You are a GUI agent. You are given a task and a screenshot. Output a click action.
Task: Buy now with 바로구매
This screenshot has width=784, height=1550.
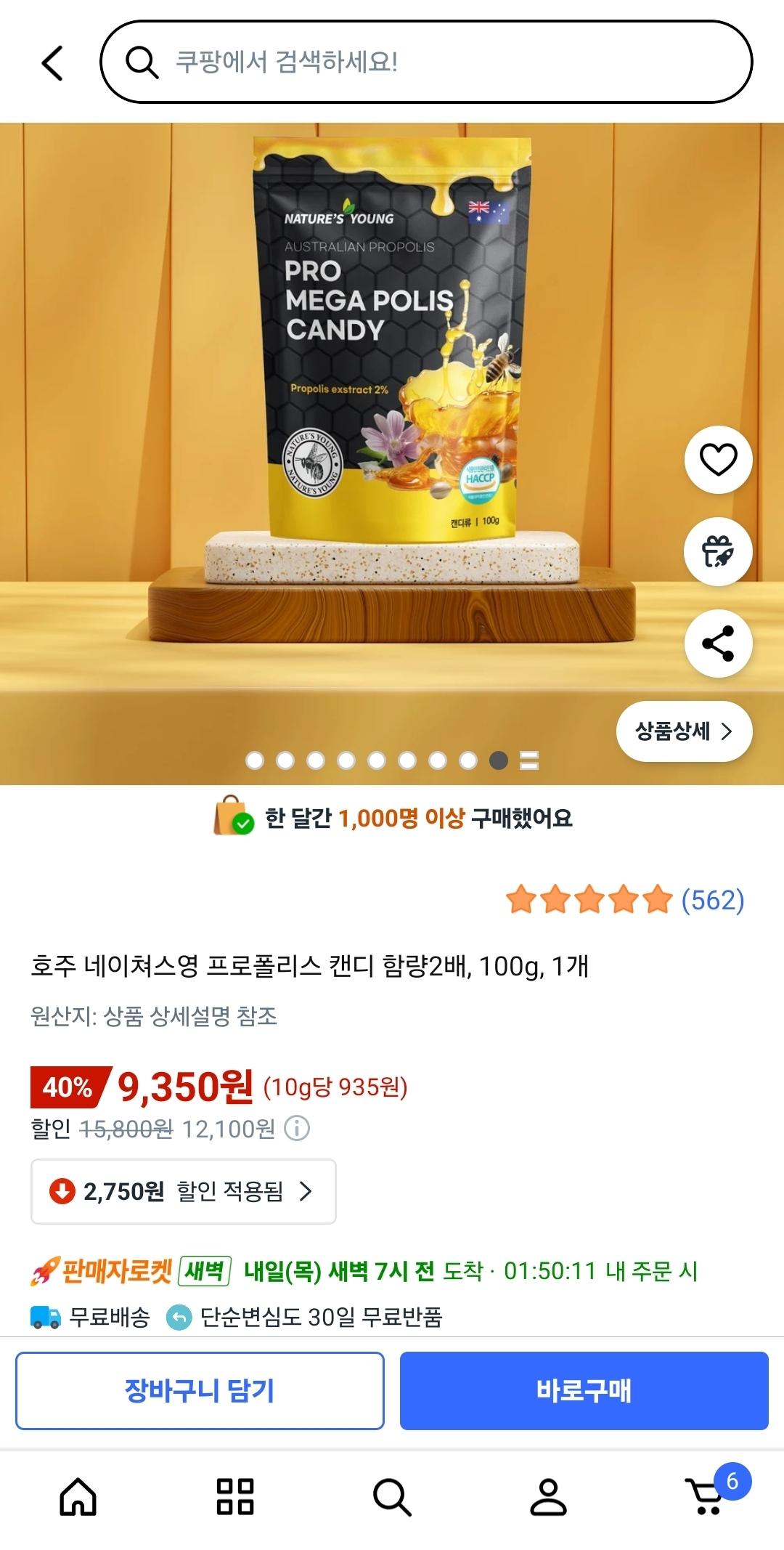click(584, 1391)
